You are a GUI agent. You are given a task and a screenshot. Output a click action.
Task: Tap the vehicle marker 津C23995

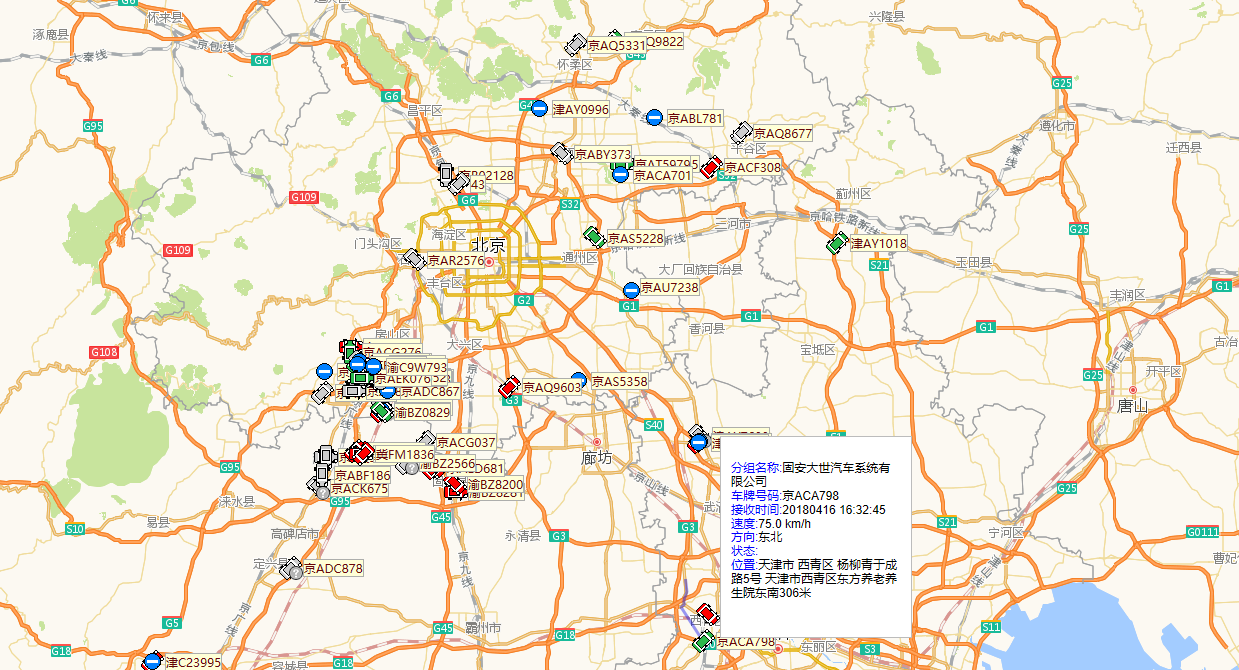click(x=153, y=661)
